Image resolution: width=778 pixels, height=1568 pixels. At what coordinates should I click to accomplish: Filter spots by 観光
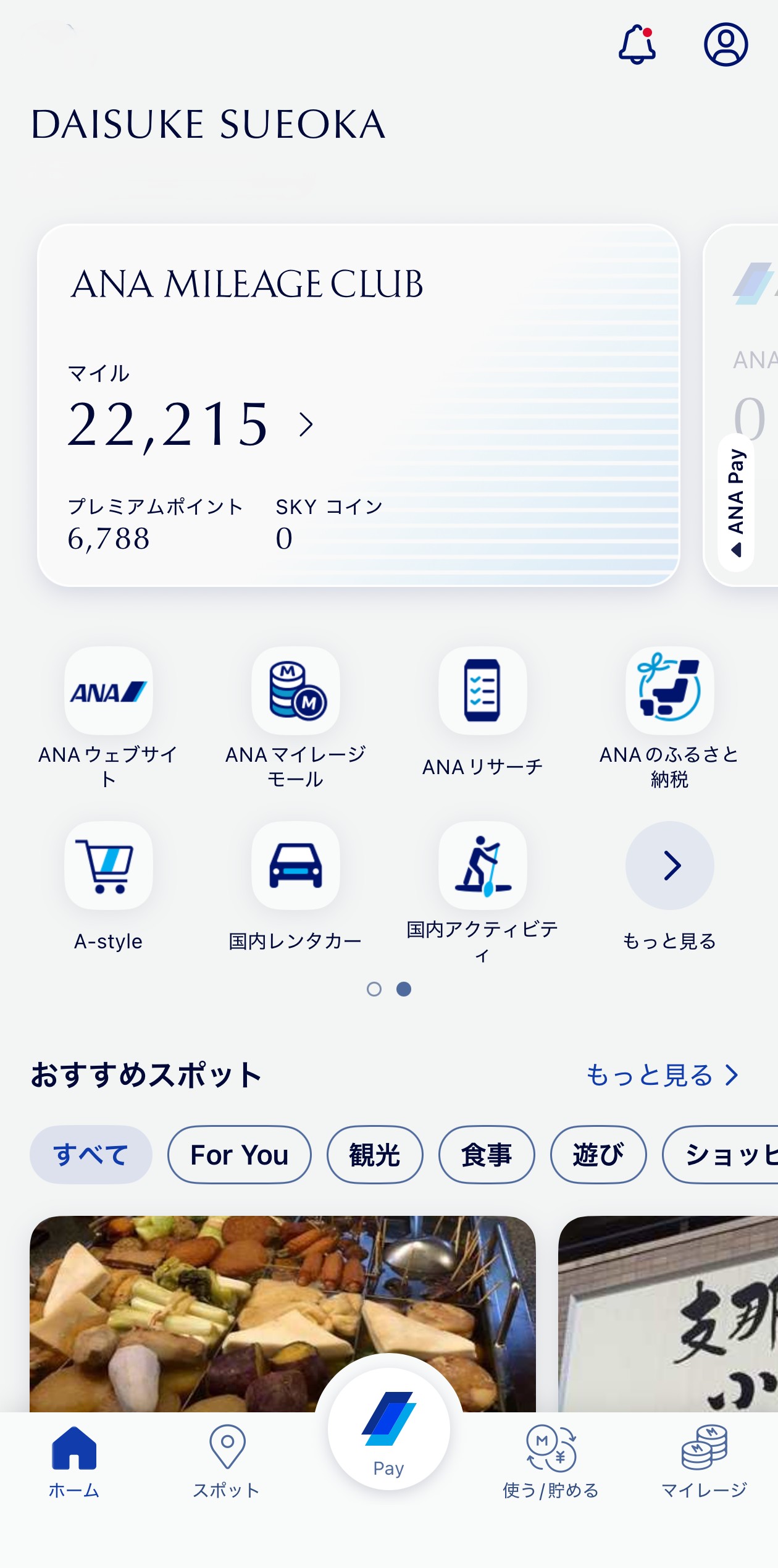[x=375, y=1155]
